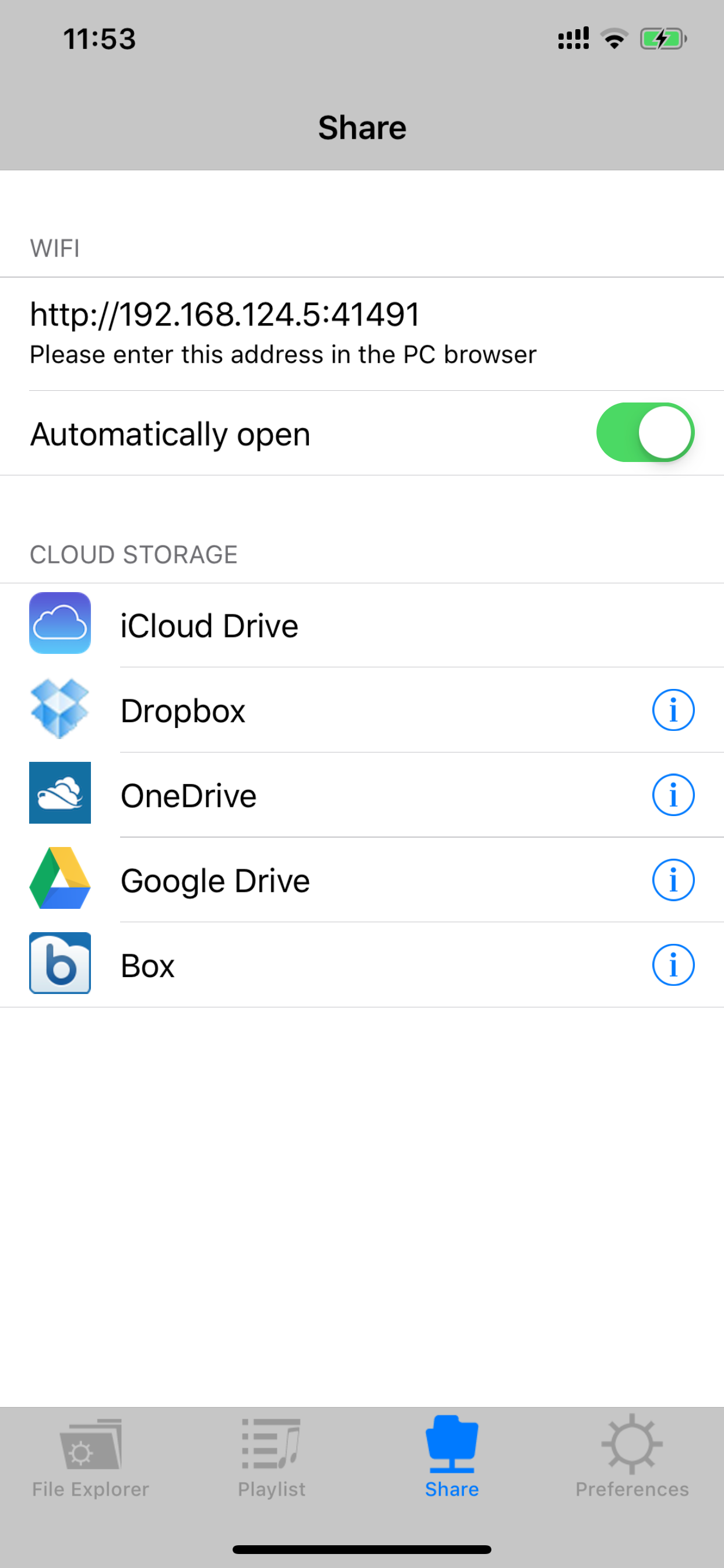This screenshot has width=724, height=1568.
Task: Open iCloud Drive storage
Action: coord(209,626)
